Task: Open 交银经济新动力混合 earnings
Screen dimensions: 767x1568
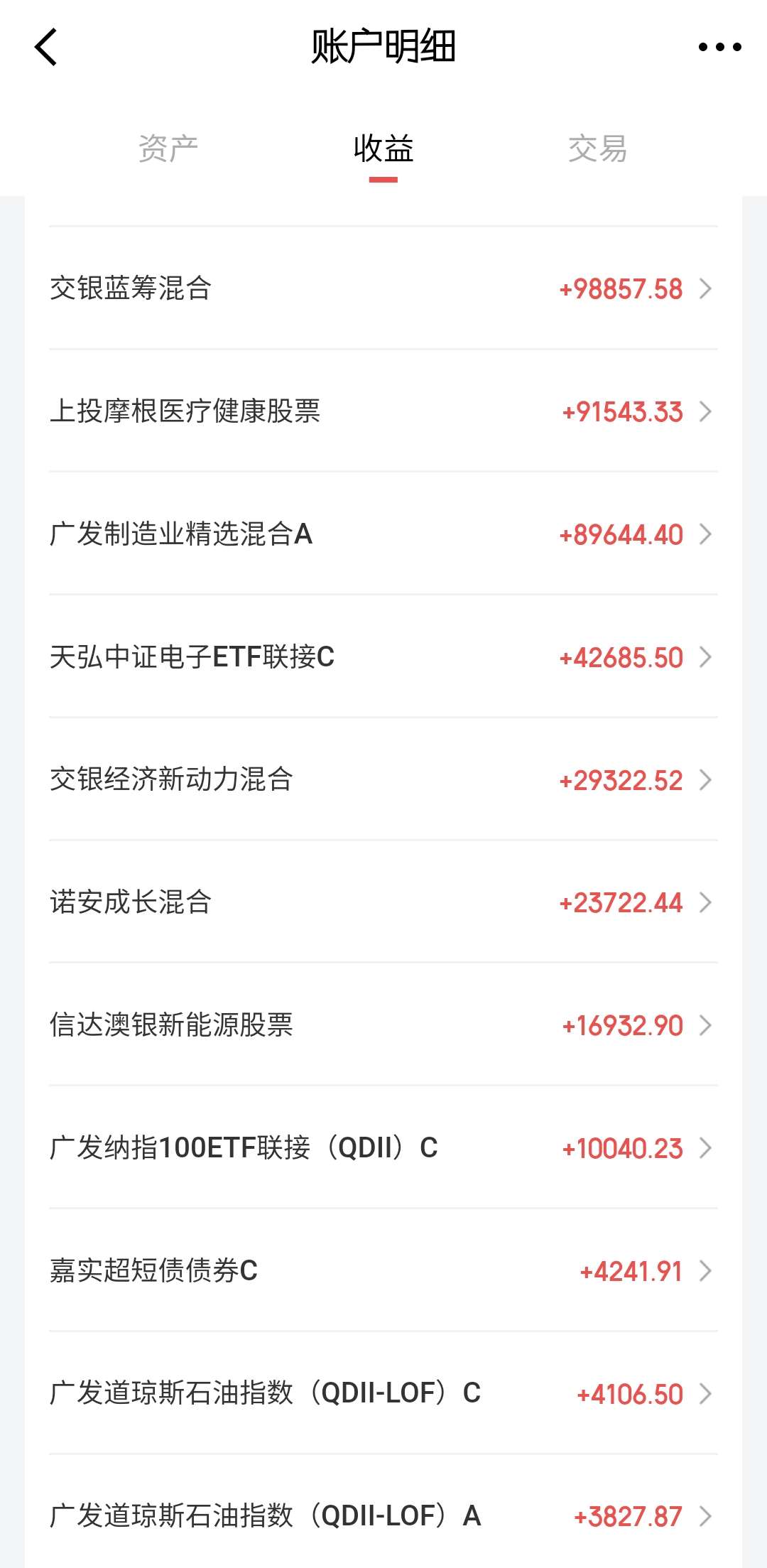Action: tap(383, 780)
